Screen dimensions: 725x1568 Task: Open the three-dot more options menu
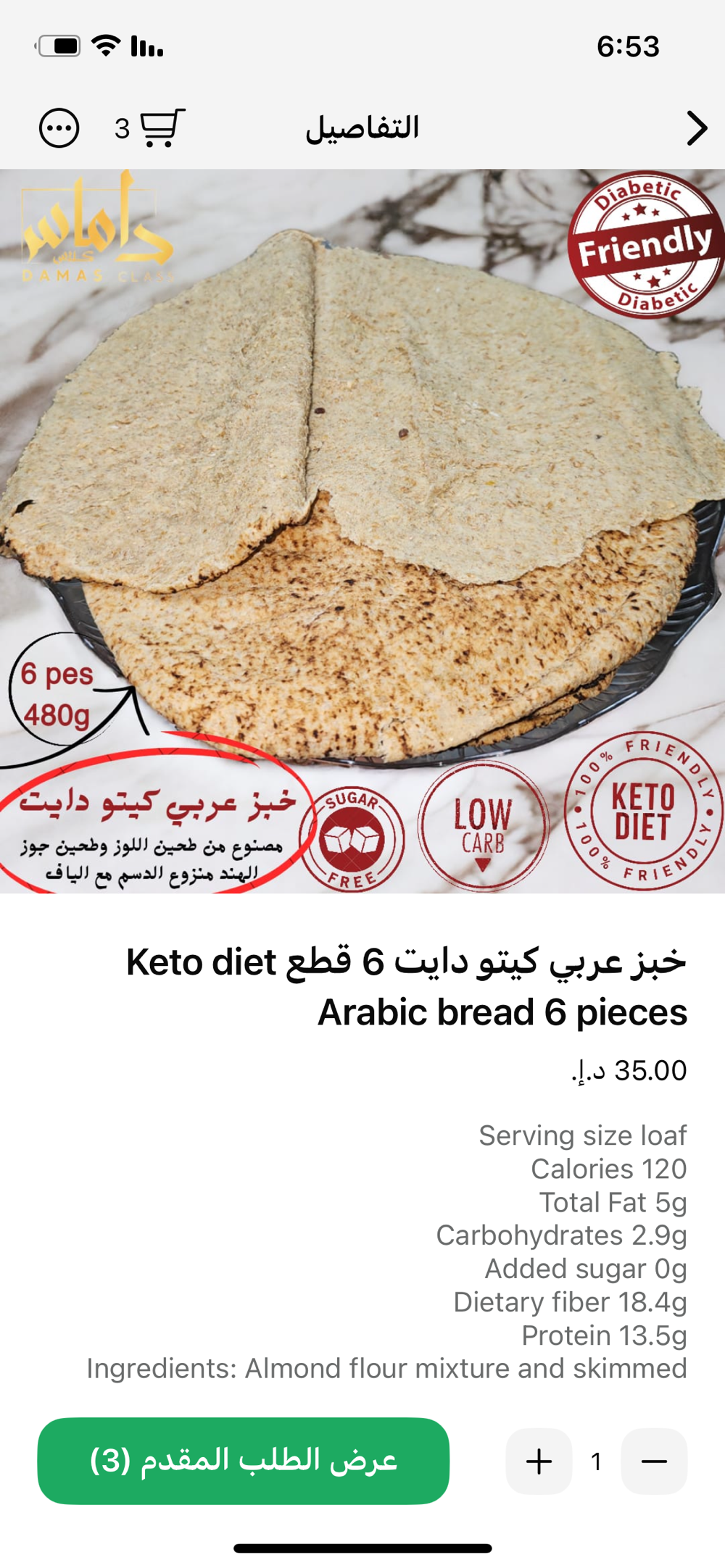(x=59, y=128)
